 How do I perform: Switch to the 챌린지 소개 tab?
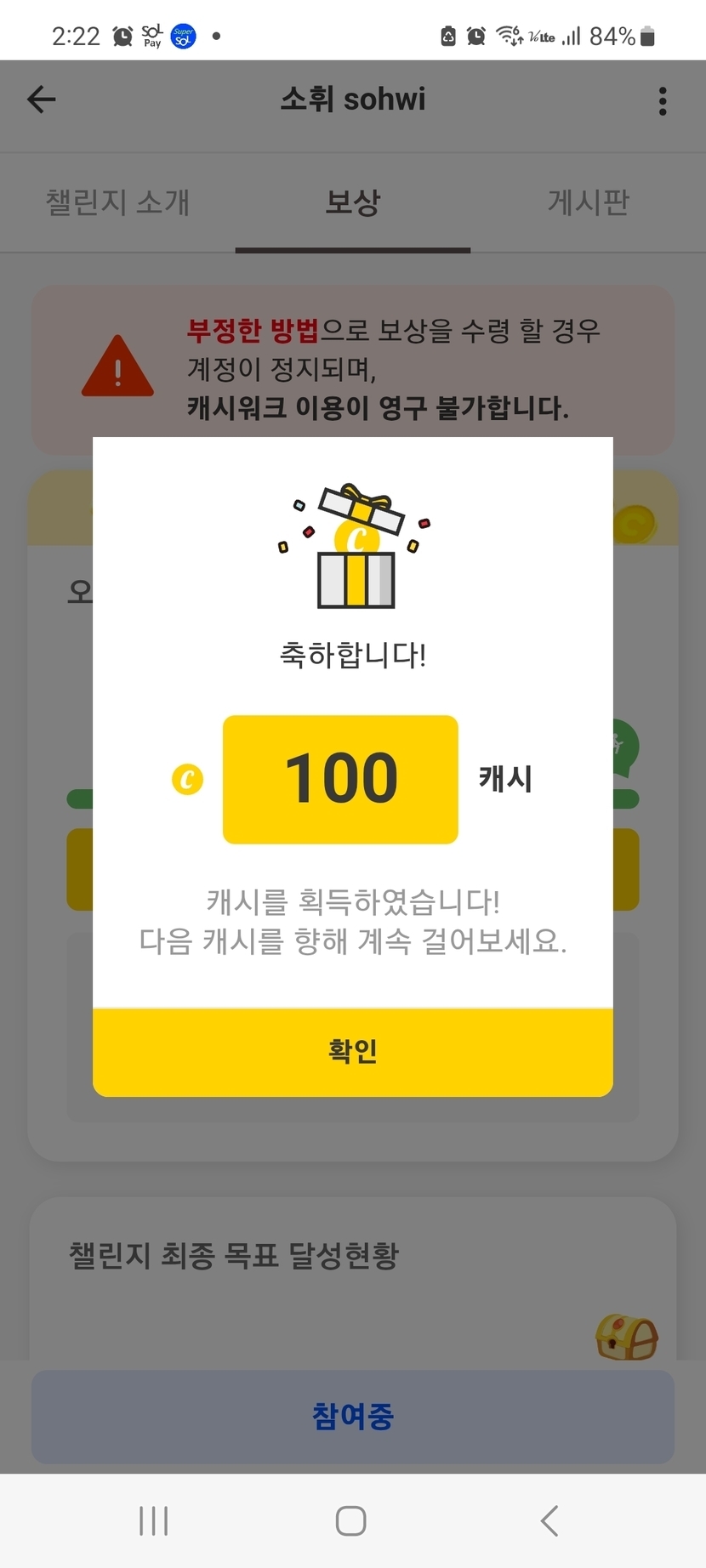point(117,202)
